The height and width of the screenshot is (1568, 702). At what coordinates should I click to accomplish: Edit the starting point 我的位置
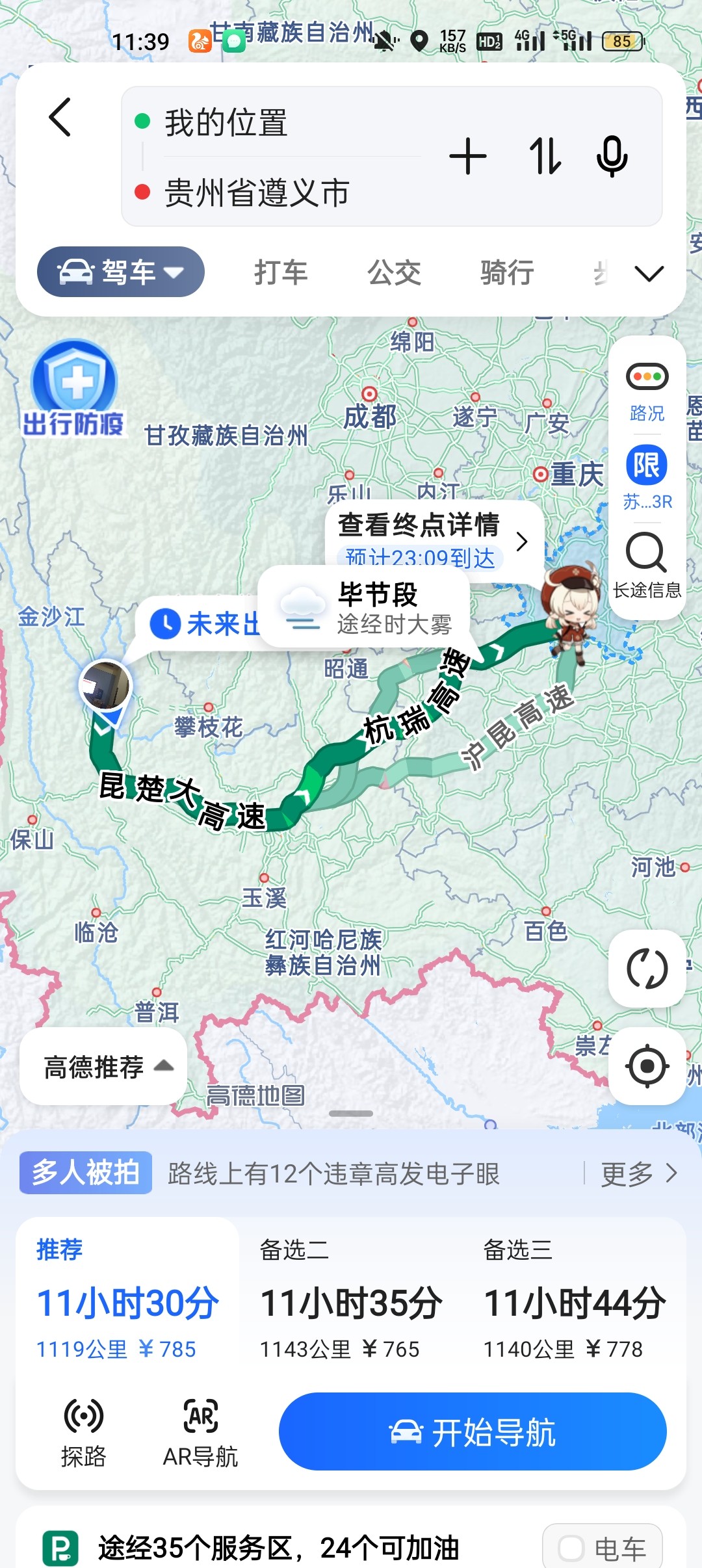(x=226, y=122)
